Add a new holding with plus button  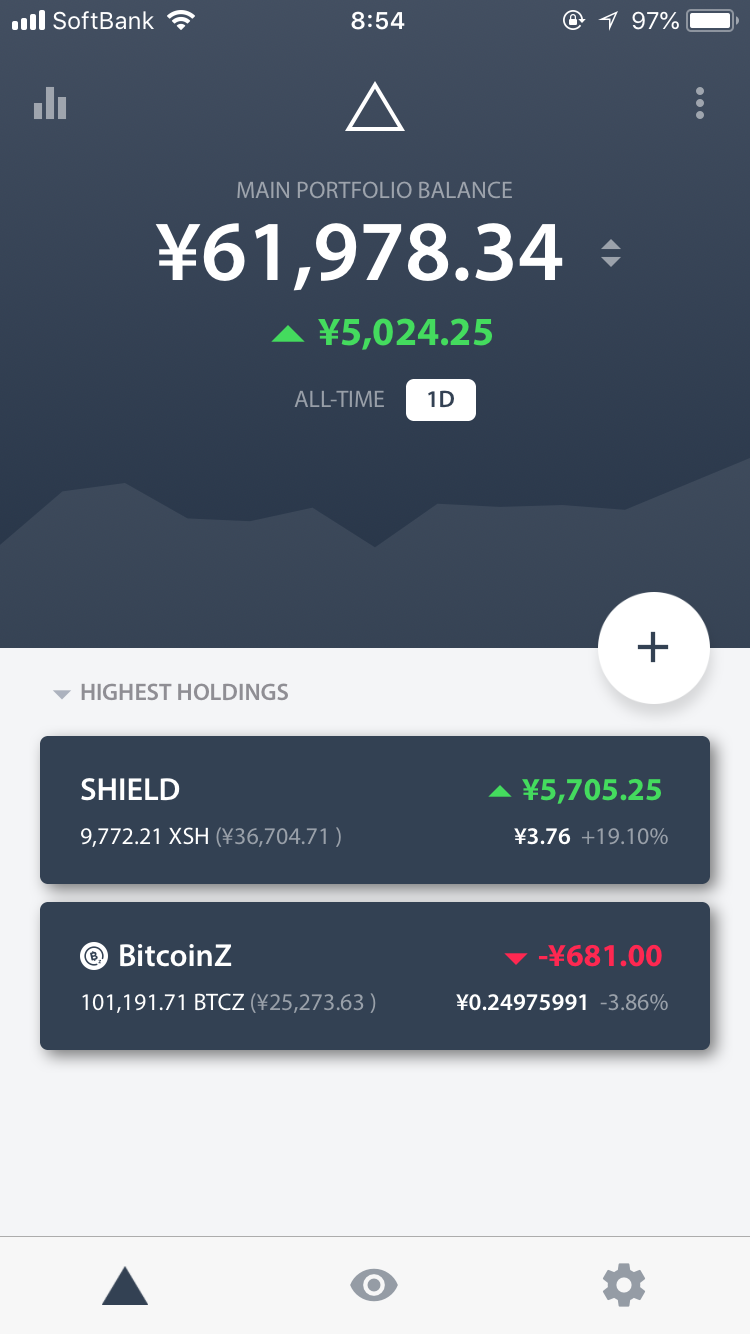click(x=653, y=648)
